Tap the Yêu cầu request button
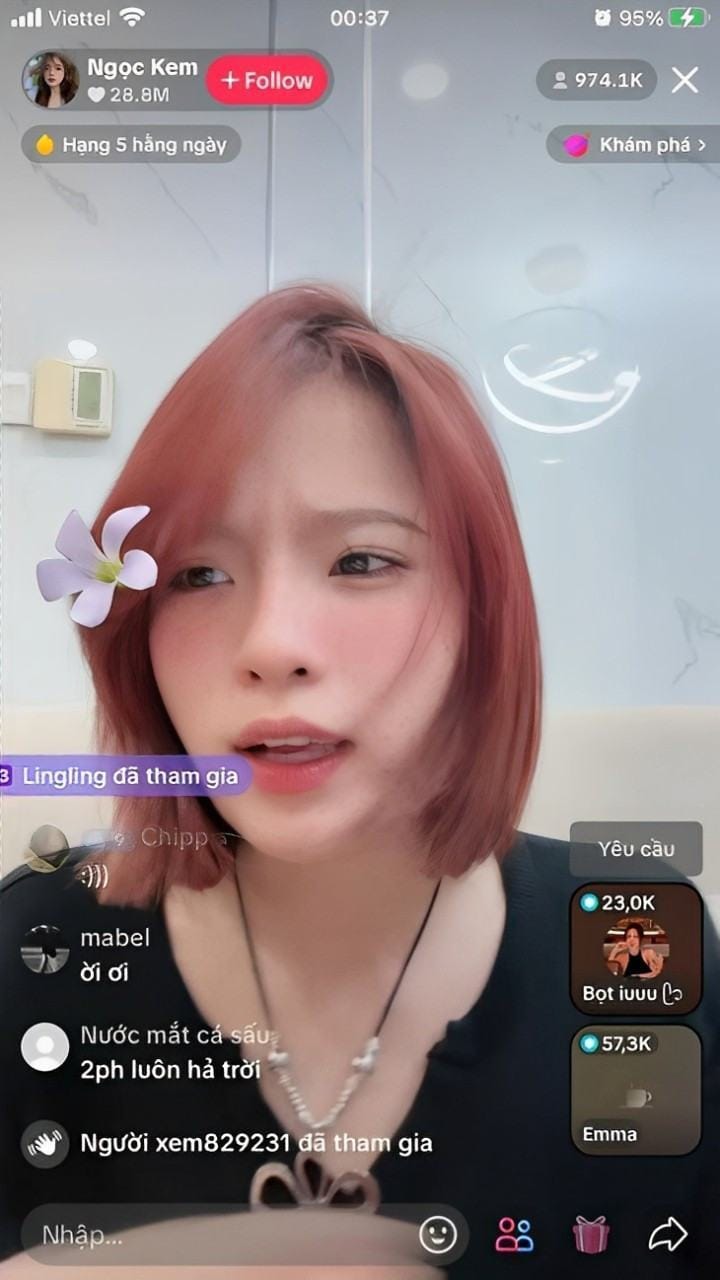This screenshot has width=720, height=1280. coord(636,849)
